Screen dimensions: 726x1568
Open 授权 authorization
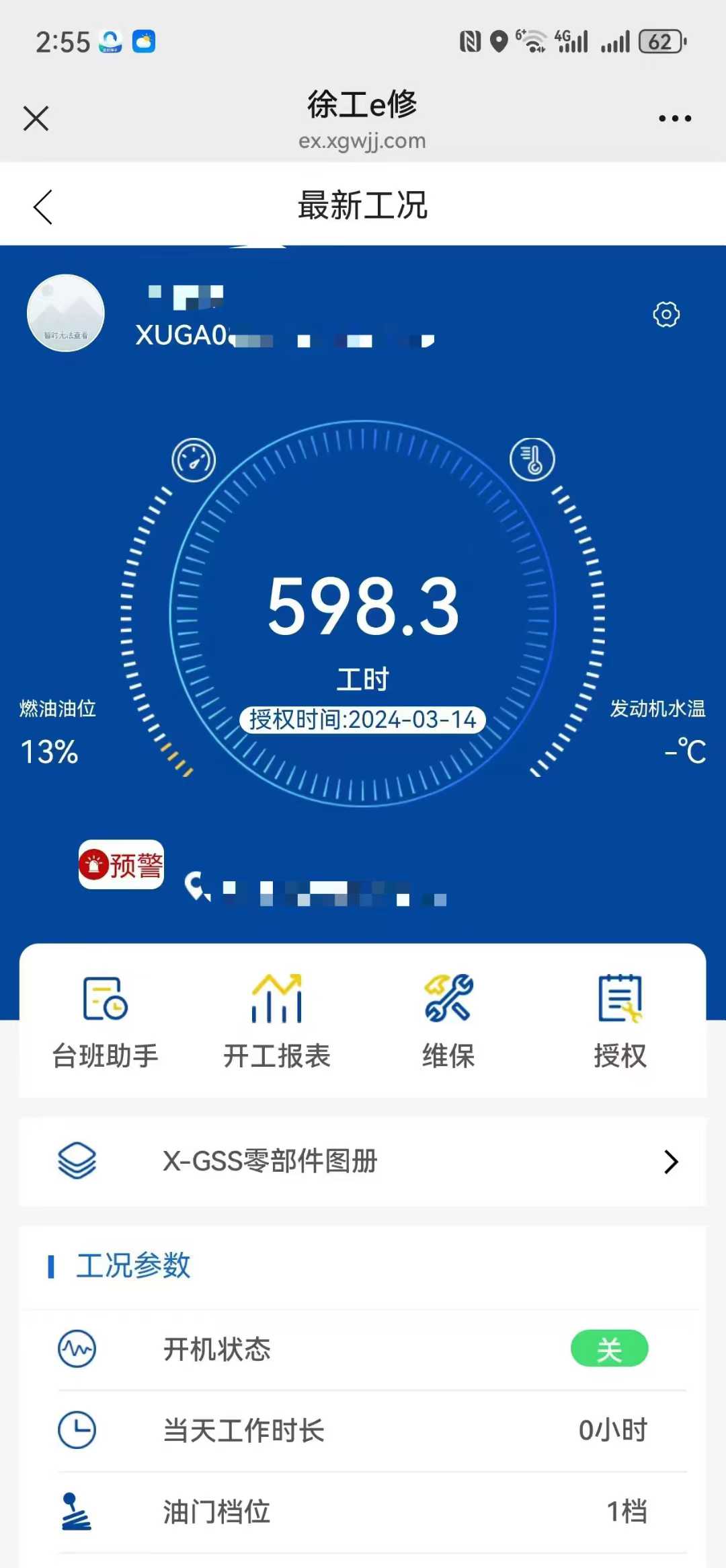[620, 1021]
